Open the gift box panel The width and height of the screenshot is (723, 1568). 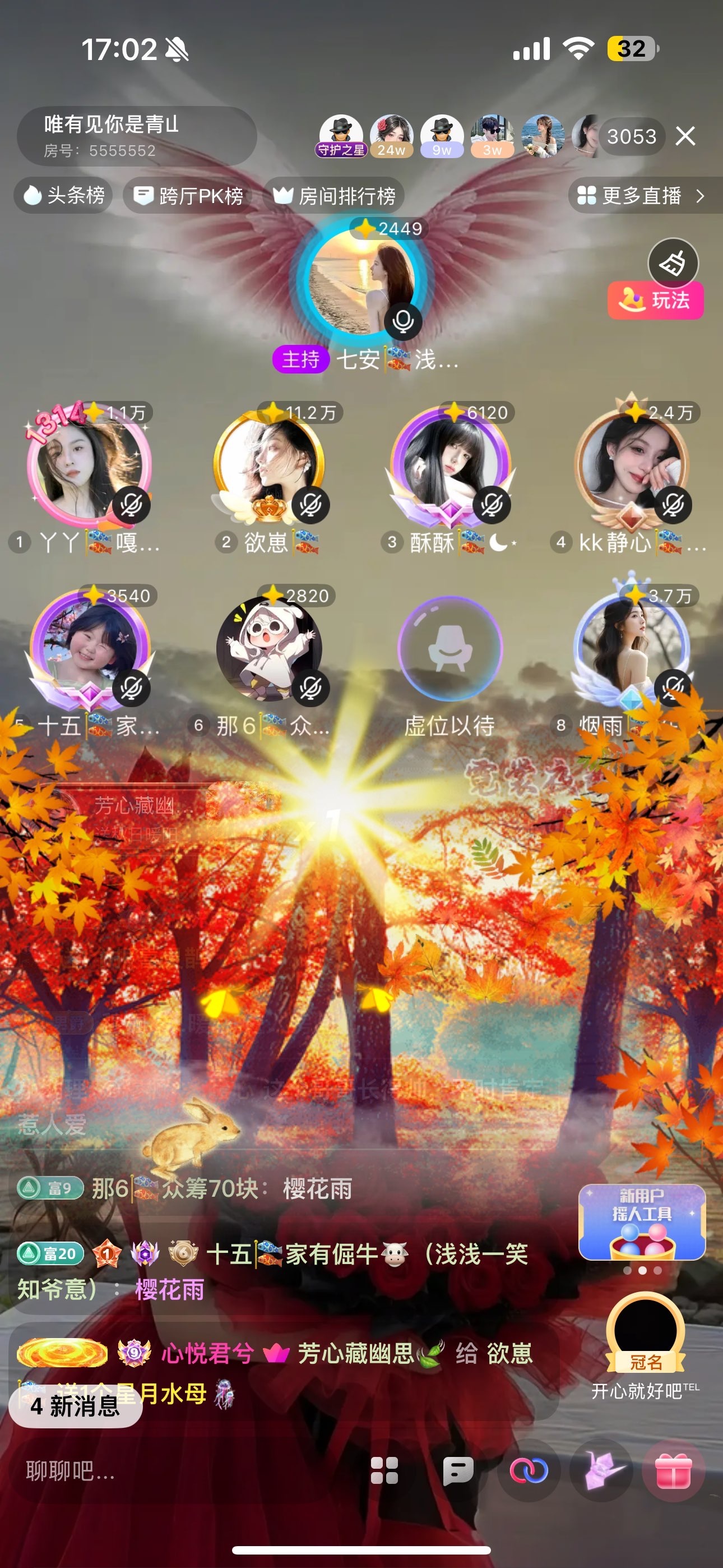[x=673, y=1470]
